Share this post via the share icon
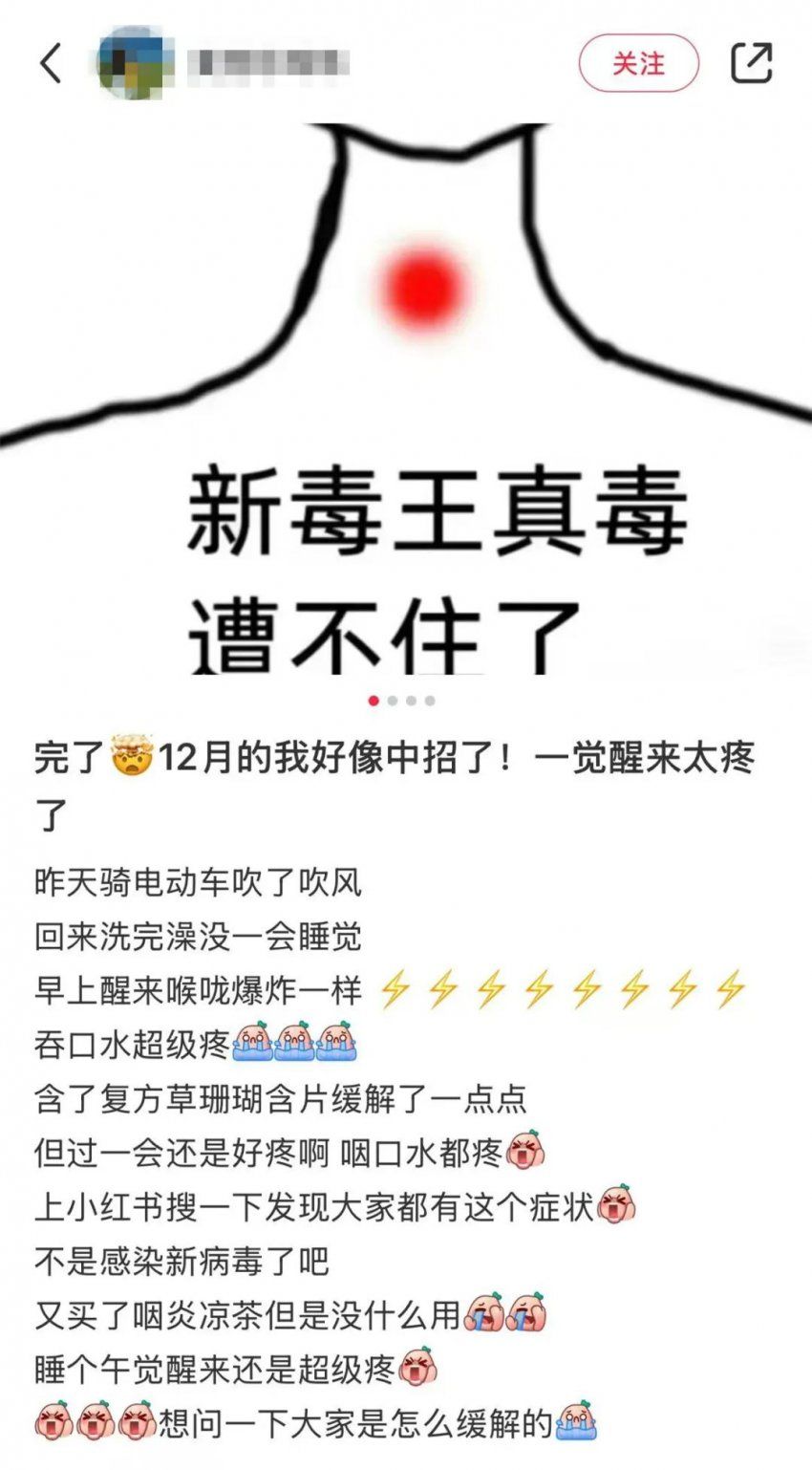Image resolution: width=812 pixels, height=1470 pixels. tap(751, 63)
